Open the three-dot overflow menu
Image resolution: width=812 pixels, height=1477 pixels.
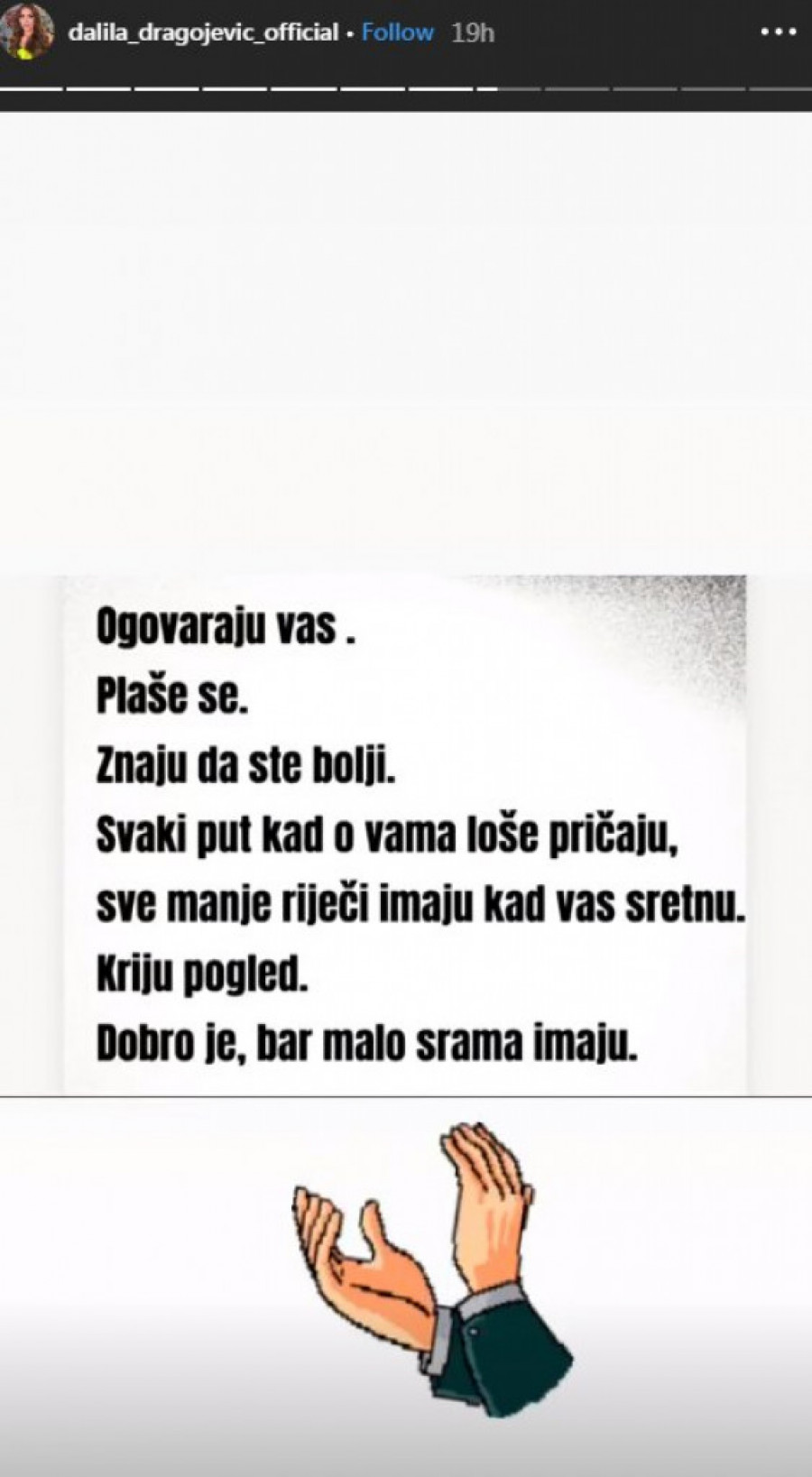(x=778, y=33)
